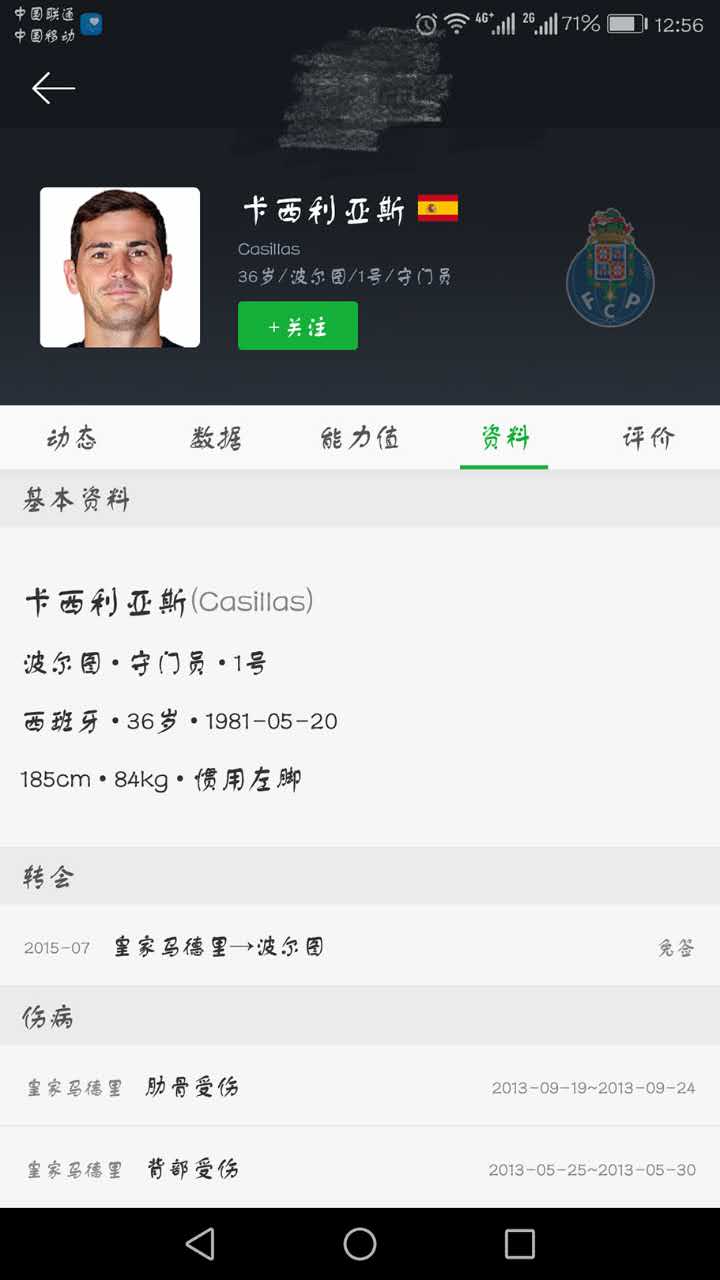Viewport: 720px width, 1280px height.
Task: Open the 能力值 tab
Action: (x=360, y=438)
